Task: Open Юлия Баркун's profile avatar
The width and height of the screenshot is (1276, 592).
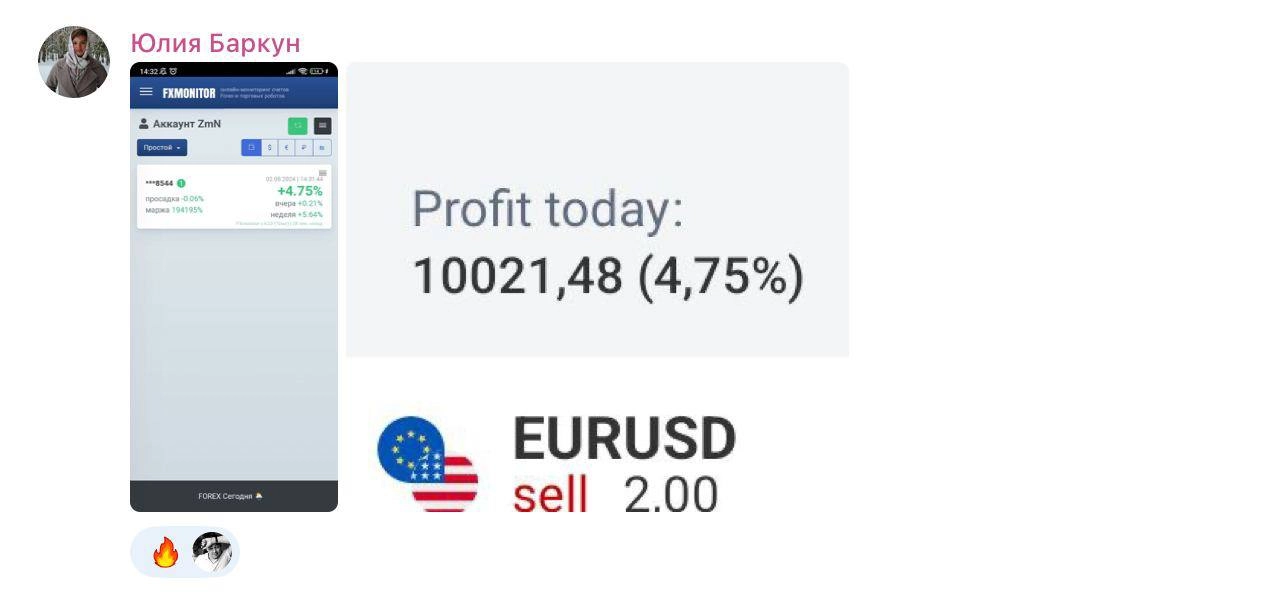Action: pyautogui.click(x=73, y=62)
